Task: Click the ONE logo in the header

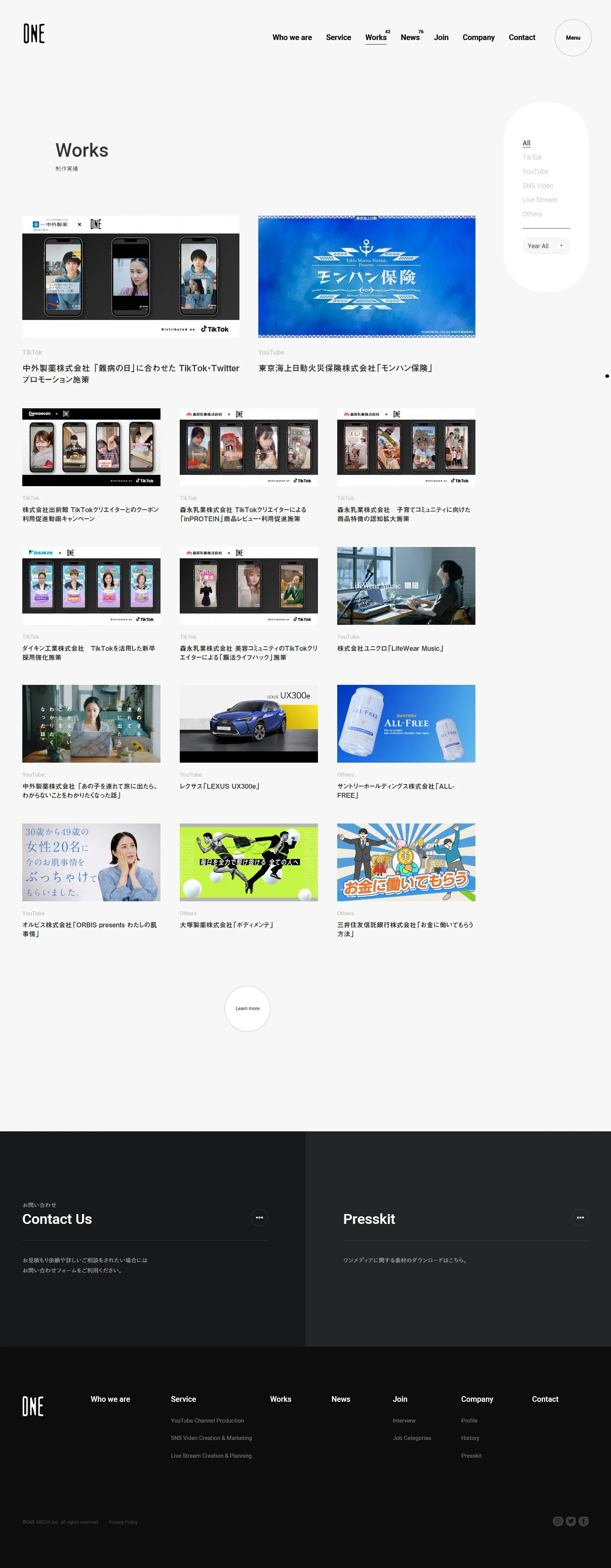Action: (x=35, y=34)
